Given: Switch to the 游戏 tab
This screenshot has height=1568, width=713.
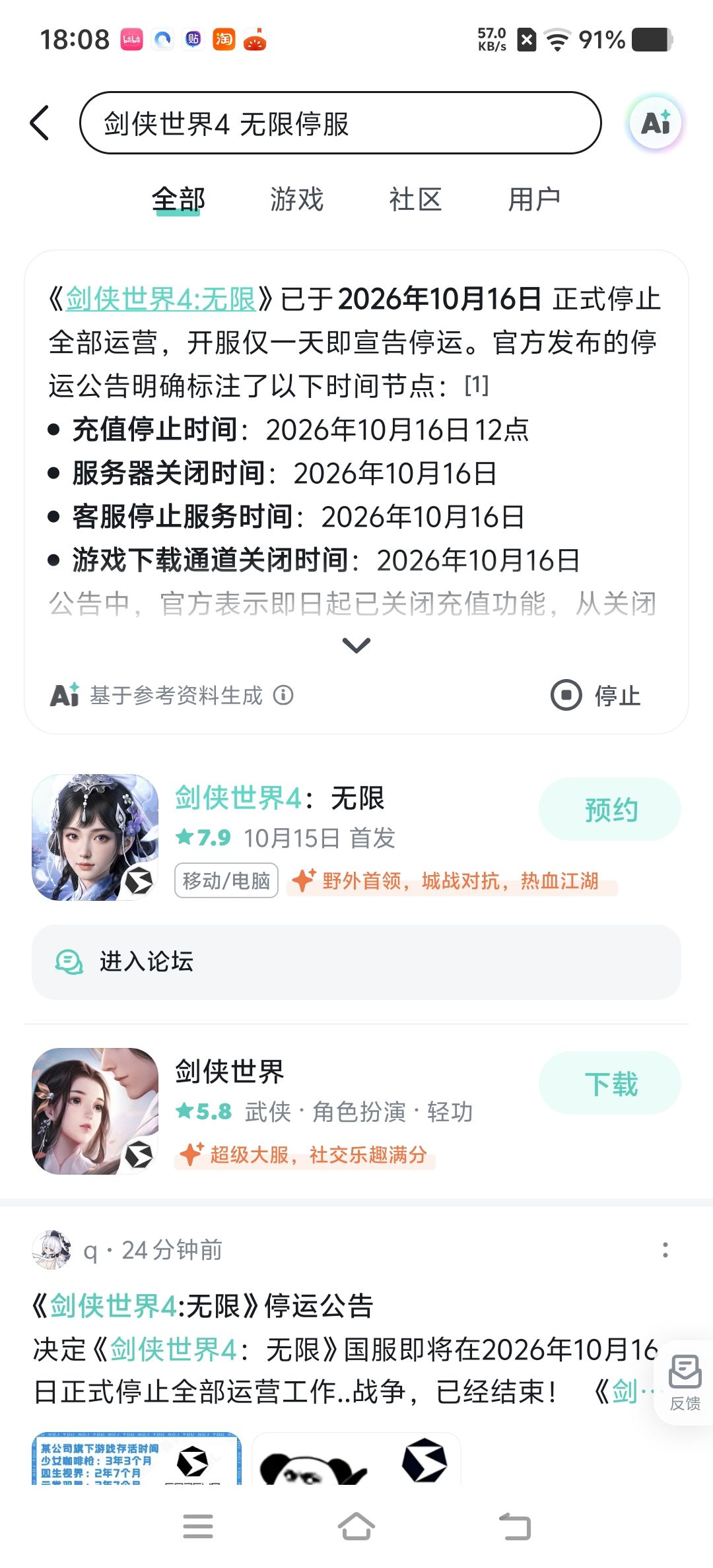Looking at the screenshot, I should click(296, 199).
